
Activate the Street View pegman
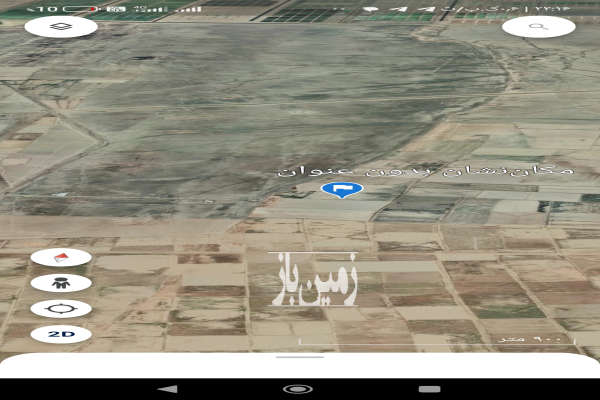click(61, 283)
